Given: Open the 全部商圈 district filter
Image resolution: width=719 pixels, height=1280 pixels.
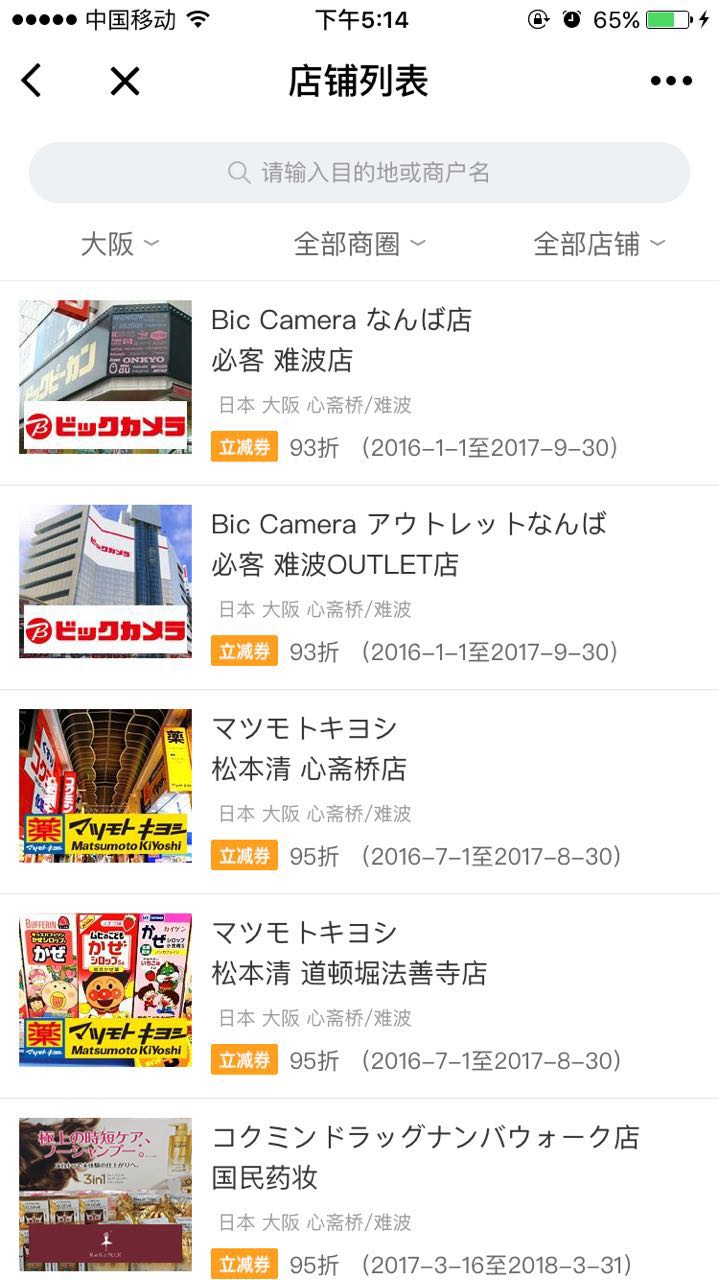Looking at the screenshot, I should tap(359, 244).
